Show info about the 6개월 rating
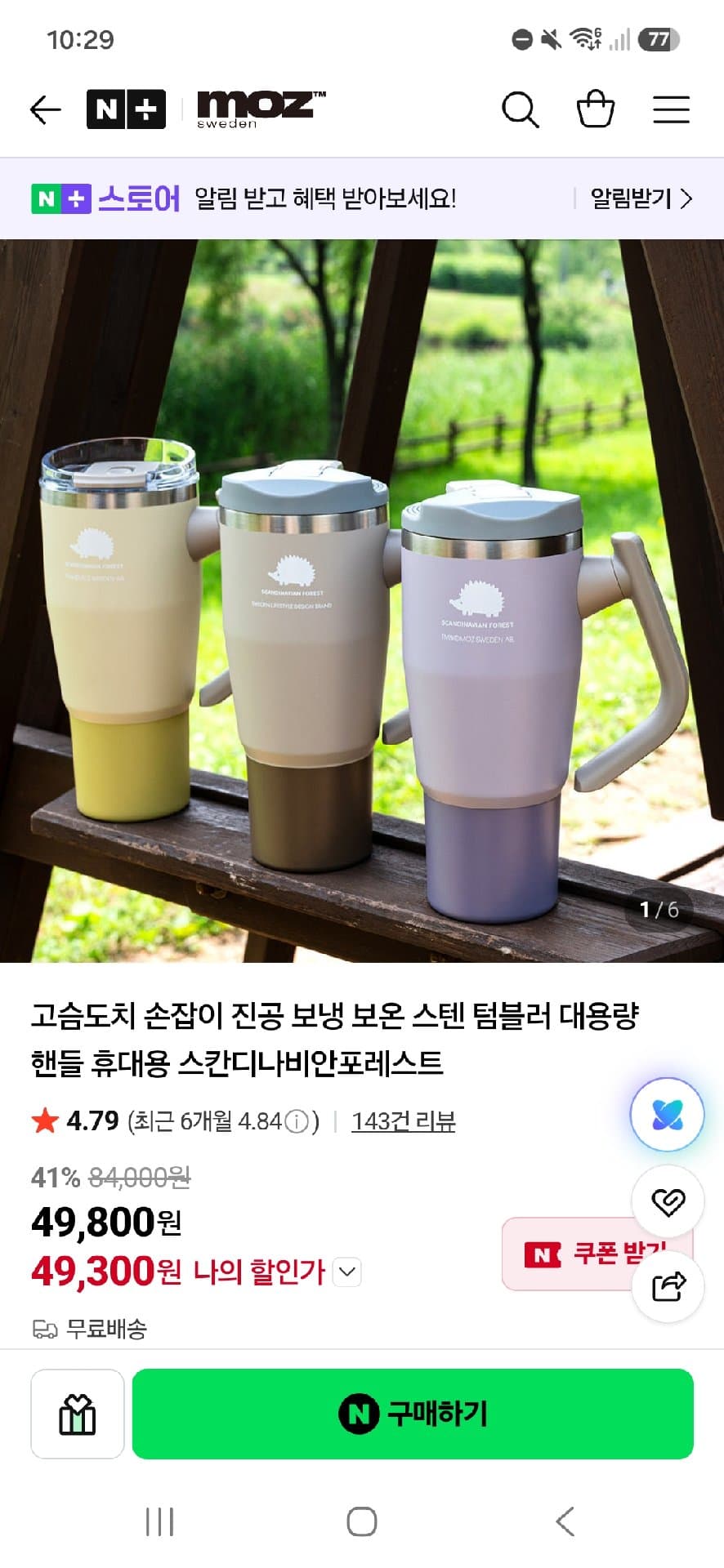 pos(297,1121)
